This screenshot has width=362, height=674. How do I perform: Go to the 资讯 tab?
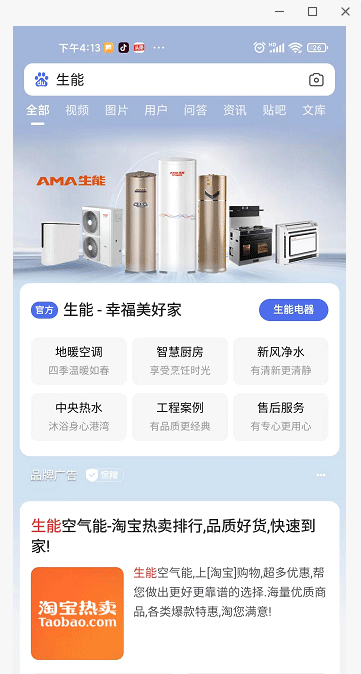click(x=235, y=110)
